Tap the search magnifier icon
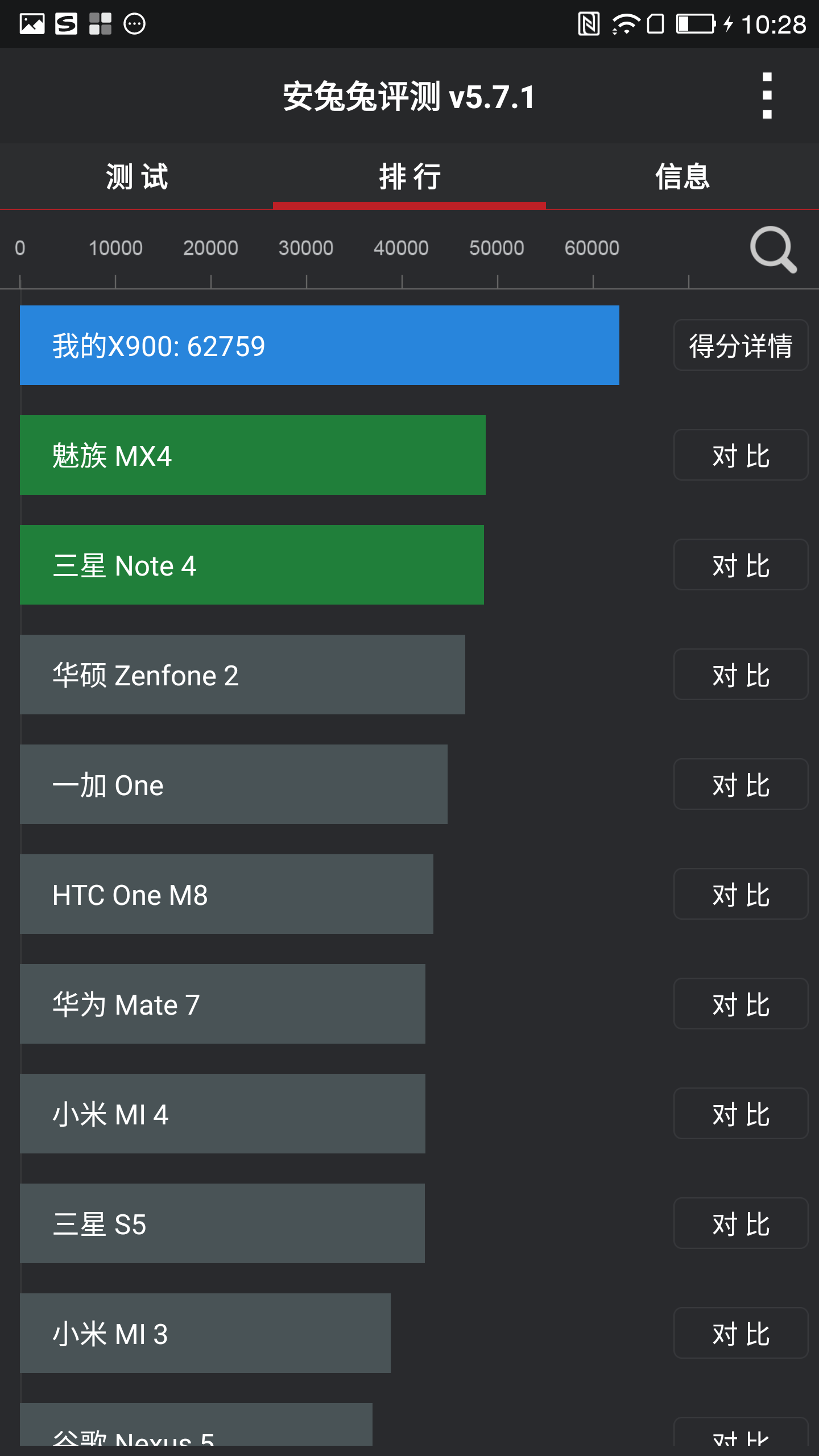The image size is (819, 1456). coord(773,249)
